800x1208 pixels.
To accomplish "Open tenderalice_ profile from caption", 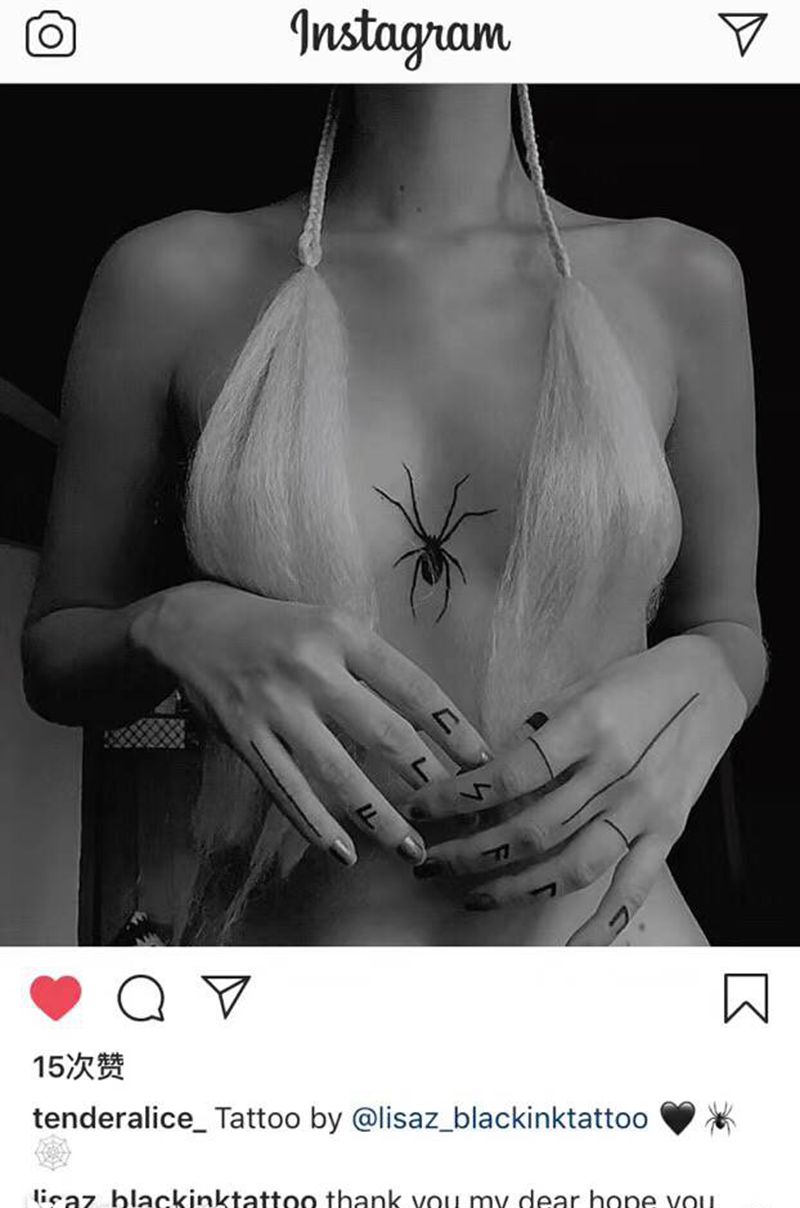I will pos(119,1118).
